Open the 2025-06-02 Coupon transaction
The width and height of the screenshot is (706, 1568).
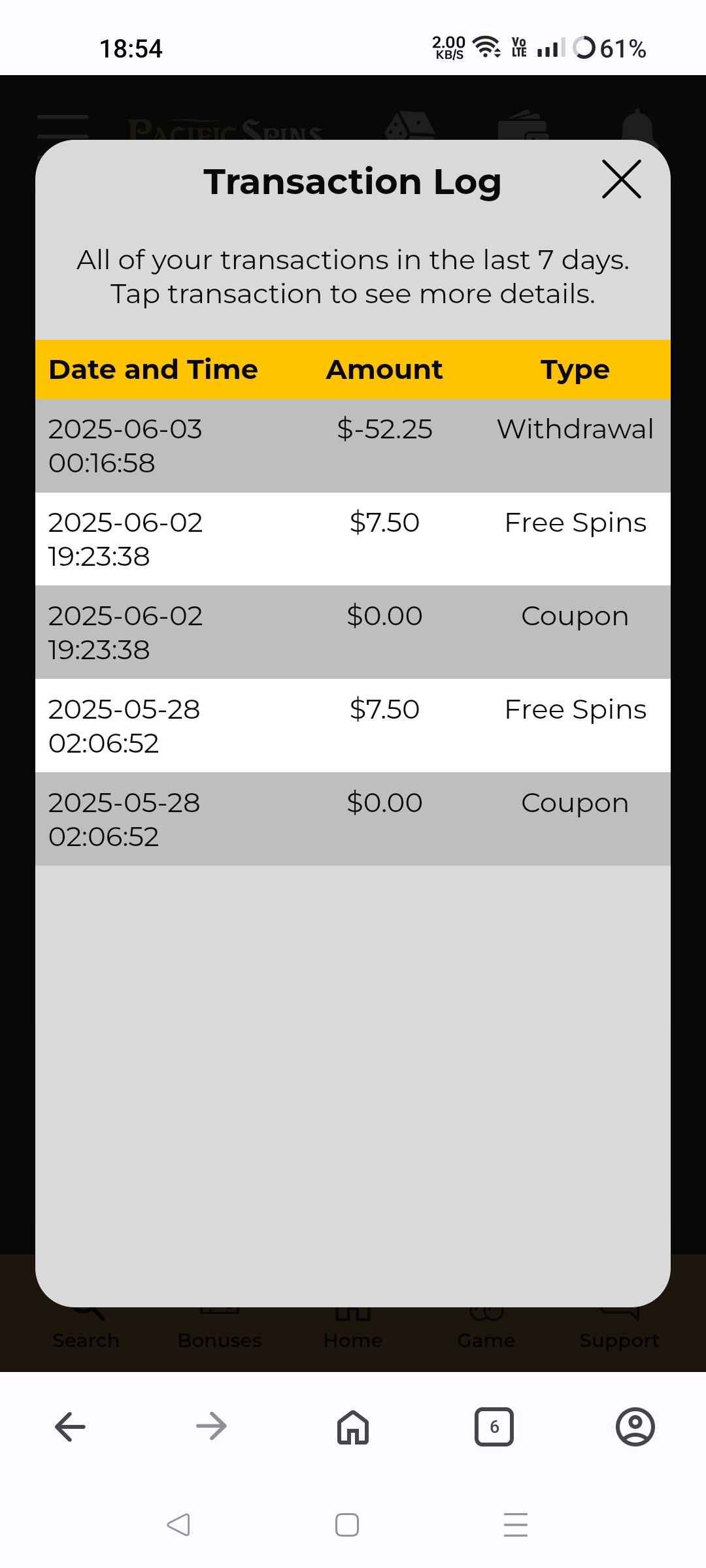[x=353, y=632]
